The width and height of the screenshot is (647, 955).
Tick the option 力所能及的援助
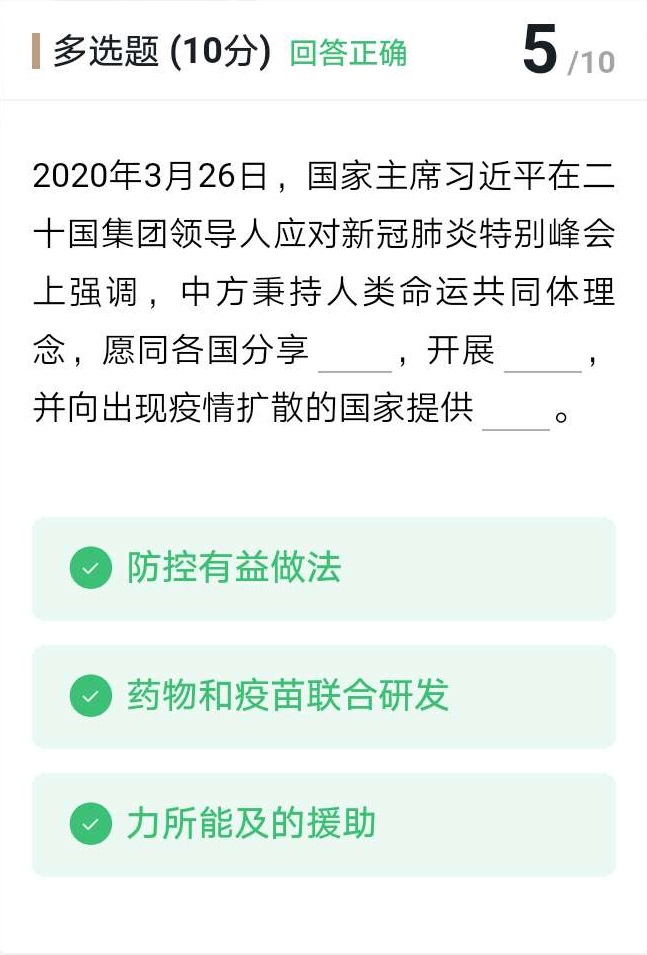pyautogui.click(x=323, y=824)
